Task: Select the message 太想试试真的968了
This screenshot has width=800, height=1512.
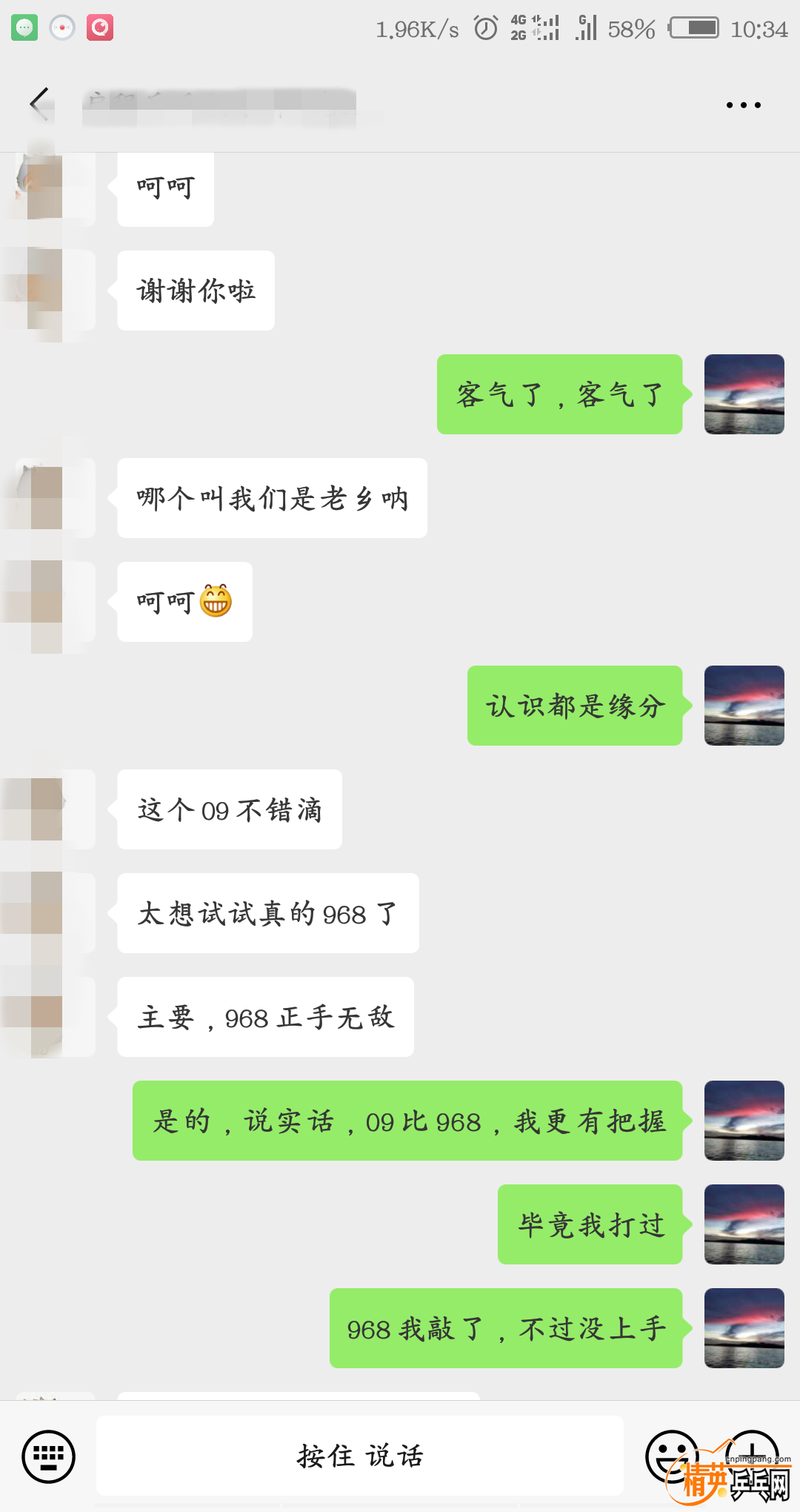Action: tap(267, 914)
